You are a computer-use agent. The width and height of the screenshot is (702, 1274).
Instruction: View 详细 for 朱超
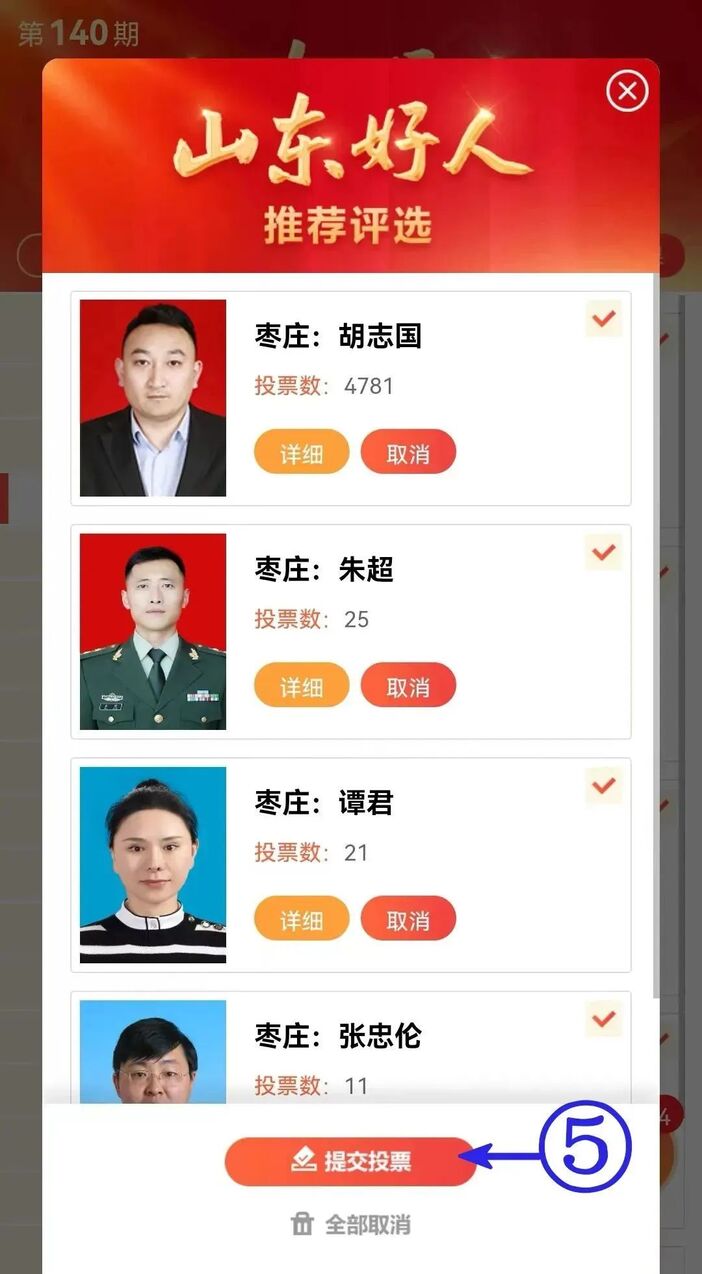[x=301, y=686]
